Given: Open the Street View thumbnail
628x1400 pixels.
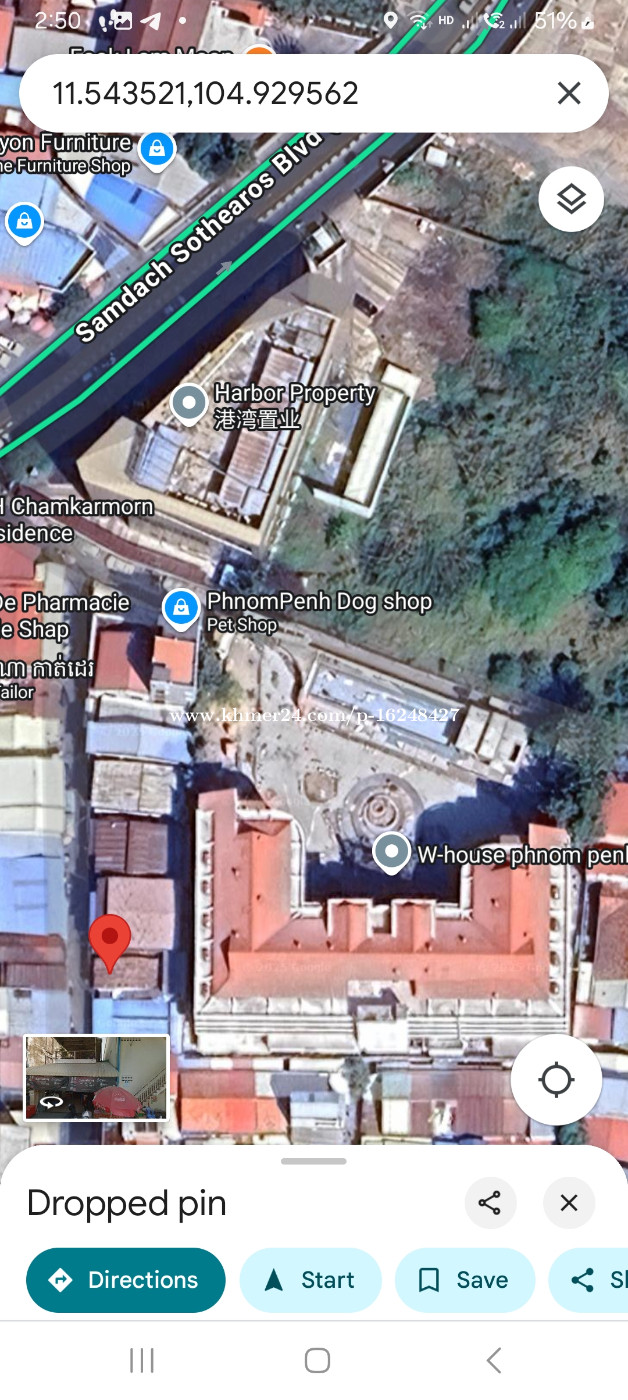Looking at the screenshot, I should click(96, 1077).
